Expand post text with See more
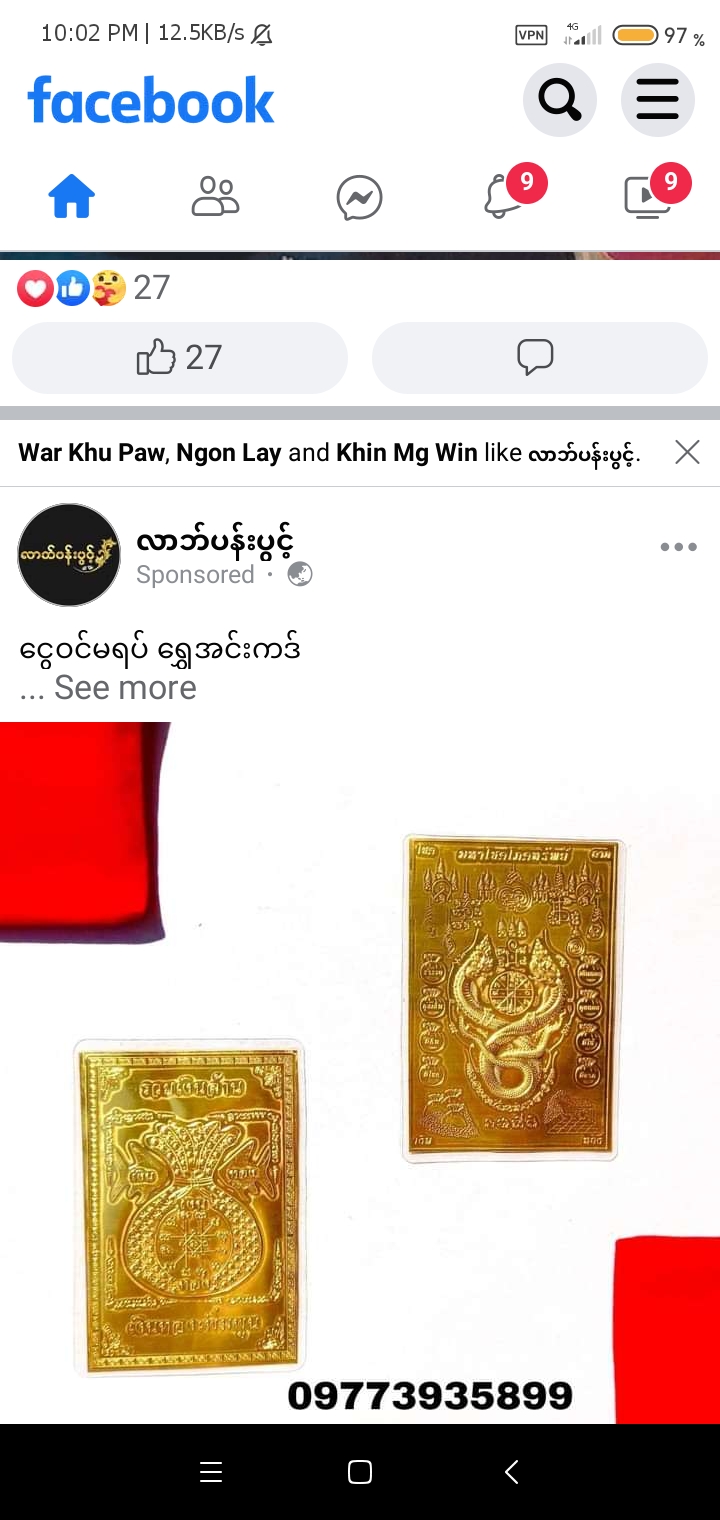Image resolution: width=720 pixels, height=1520 pixels. click(125, 688)
